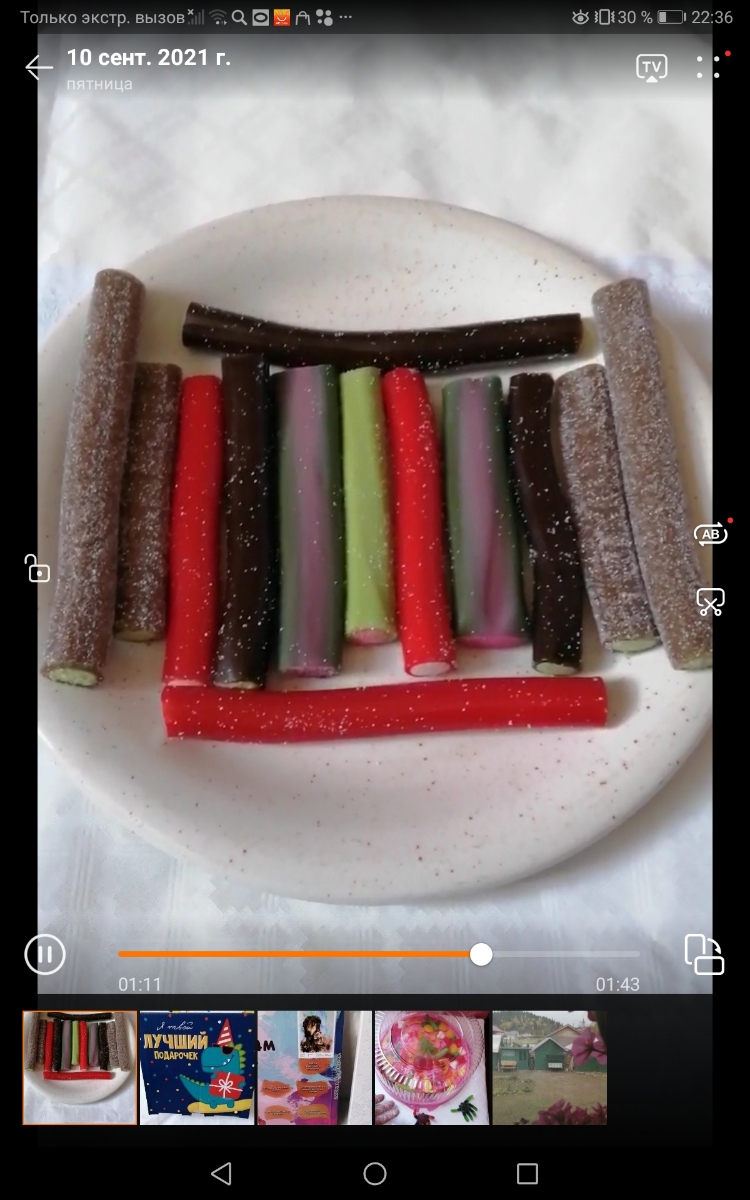Go back using the top-left arrow

point(39,67)
